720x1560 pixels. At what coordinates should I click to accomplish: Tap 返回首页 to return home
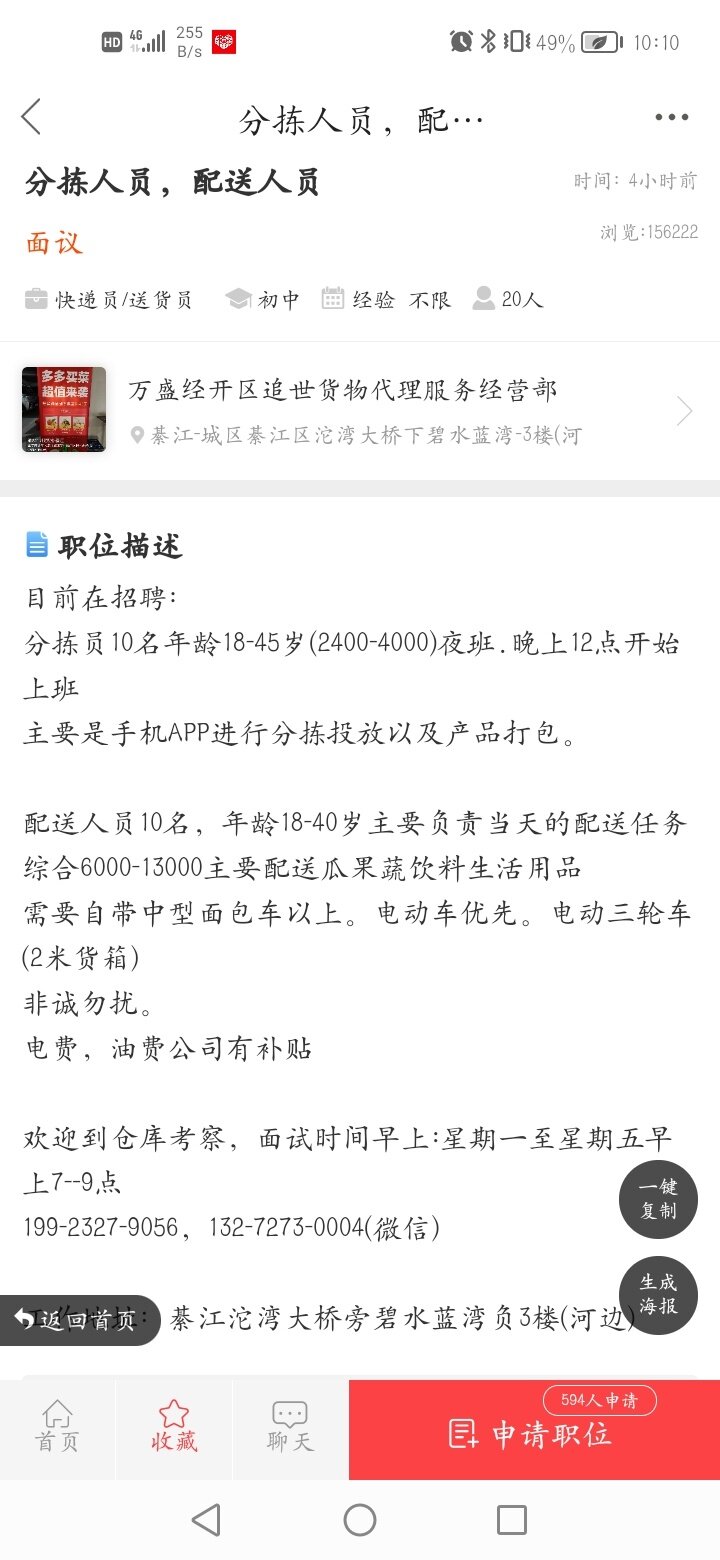[x=80, y=1320]
